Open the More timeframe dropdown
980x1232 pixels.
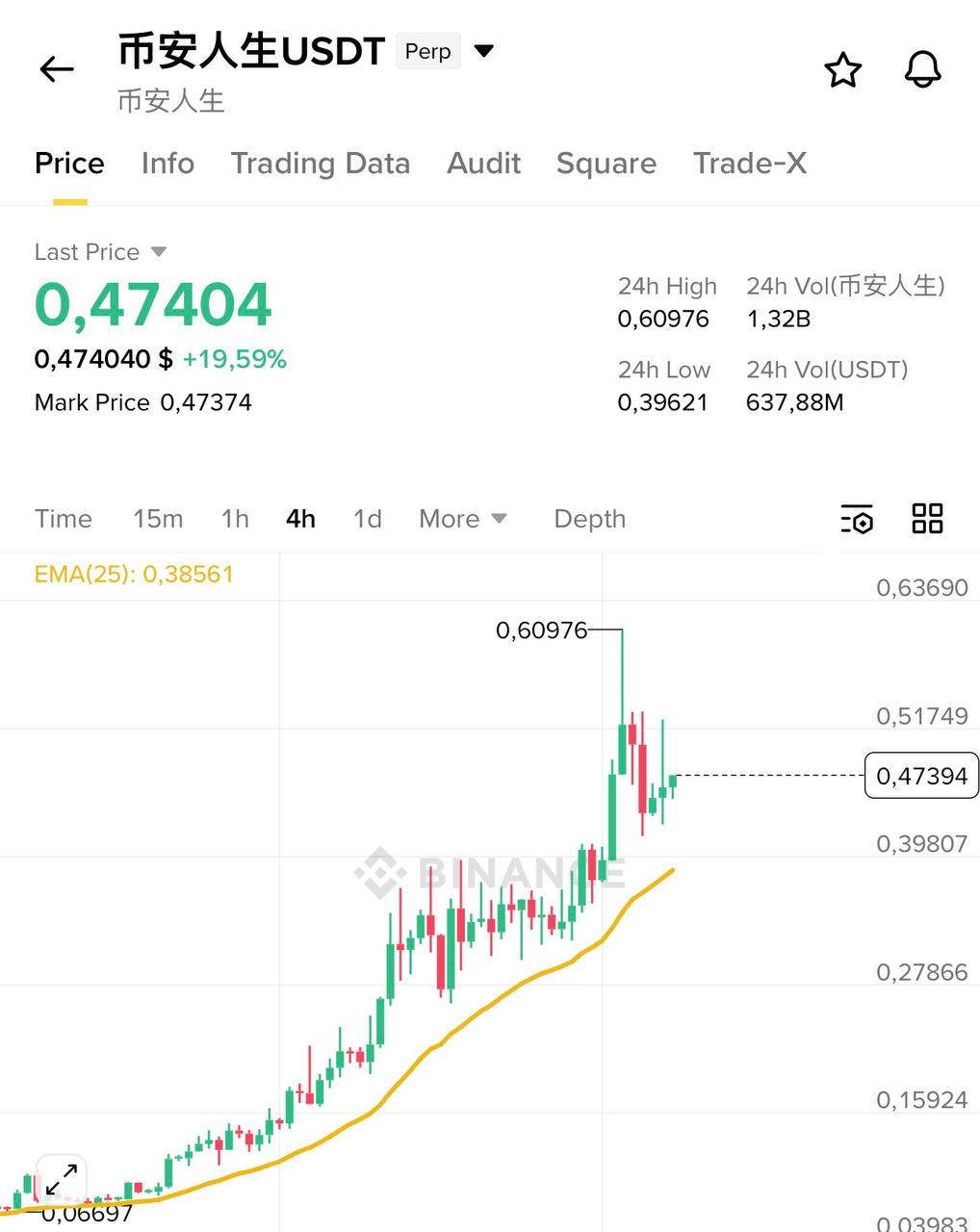click(462, 519)
